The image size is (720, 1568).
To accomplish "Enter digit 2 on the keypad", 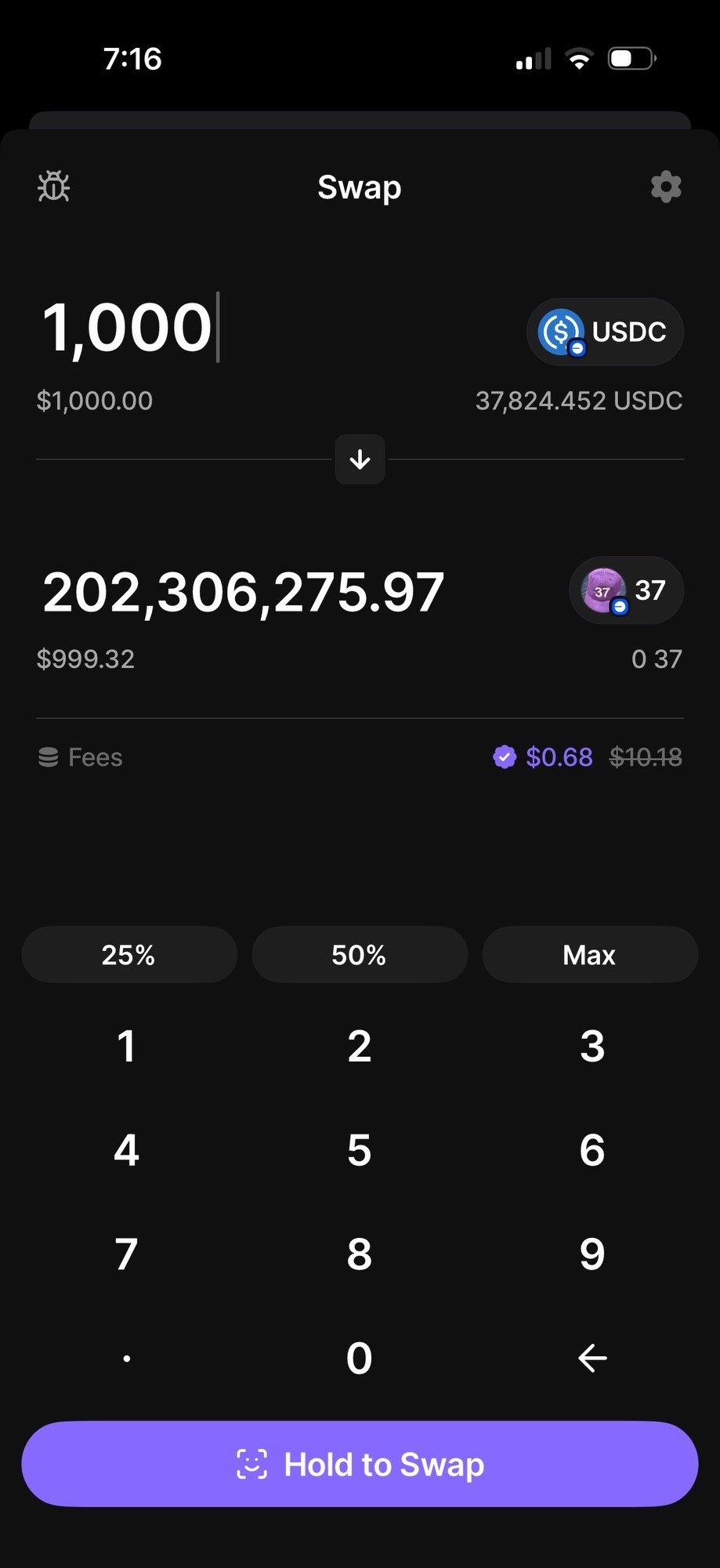I will [359, 1046].
